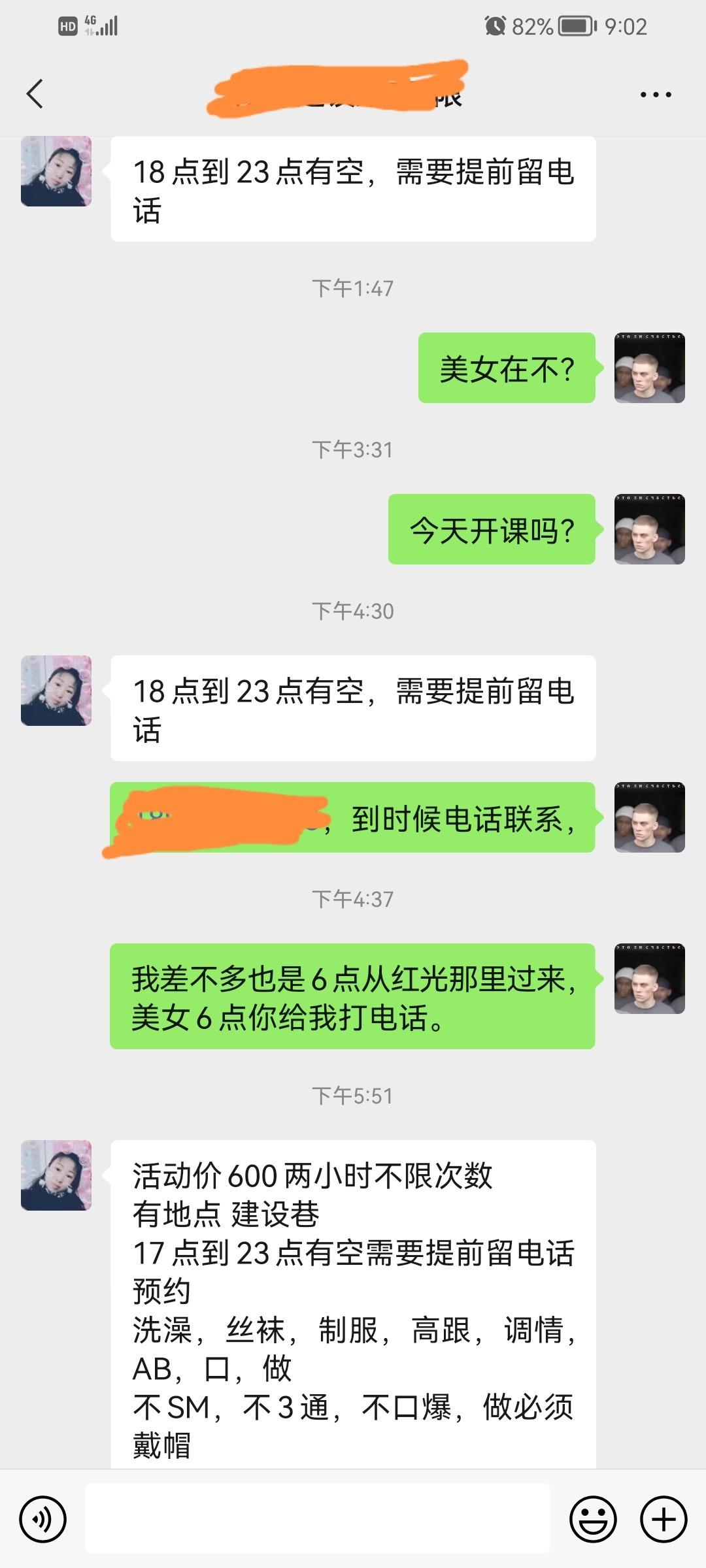Open the emoji sticker panel
The image size is (706, 1568).
593,1519
